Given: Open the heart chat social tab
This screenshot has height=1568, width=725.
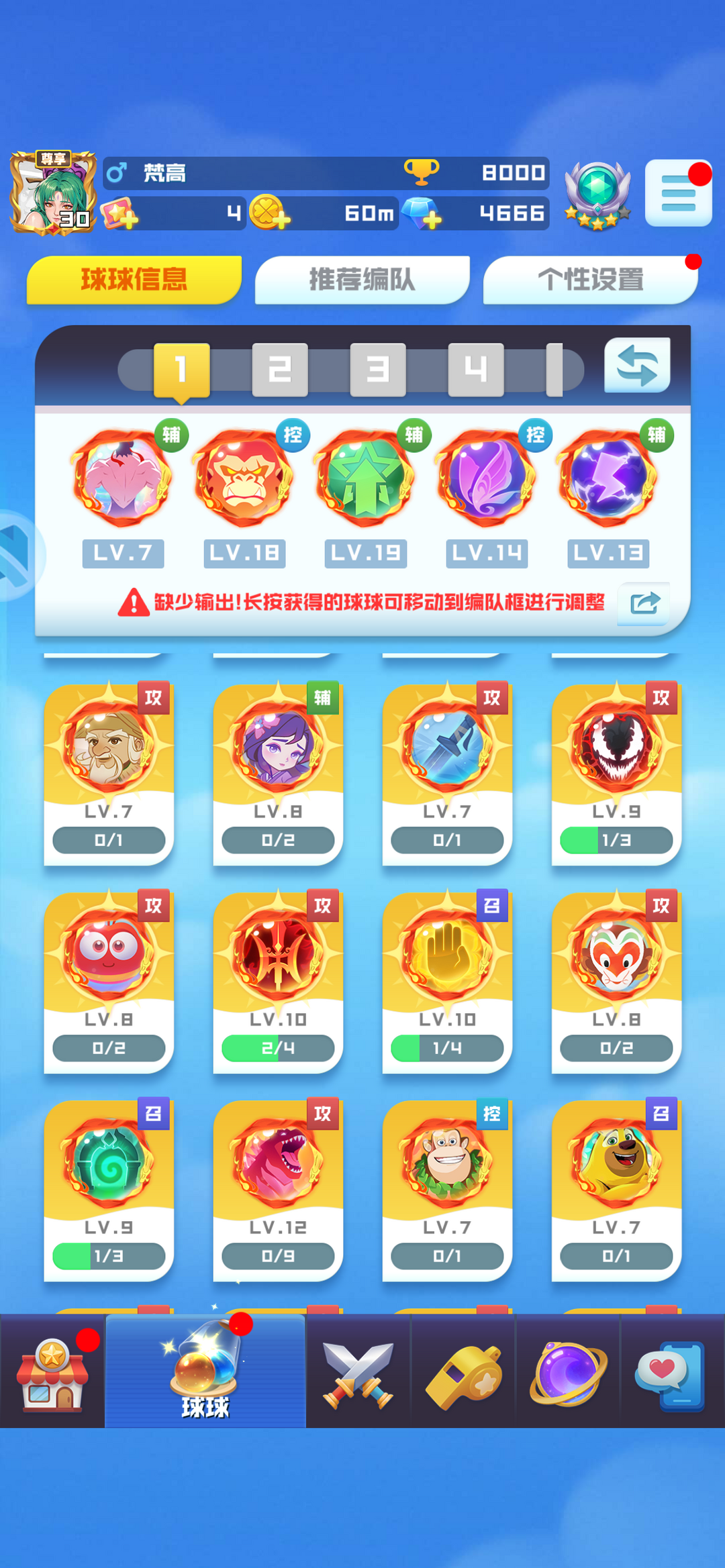Looking at the screenshot, I should [671, 1372].
